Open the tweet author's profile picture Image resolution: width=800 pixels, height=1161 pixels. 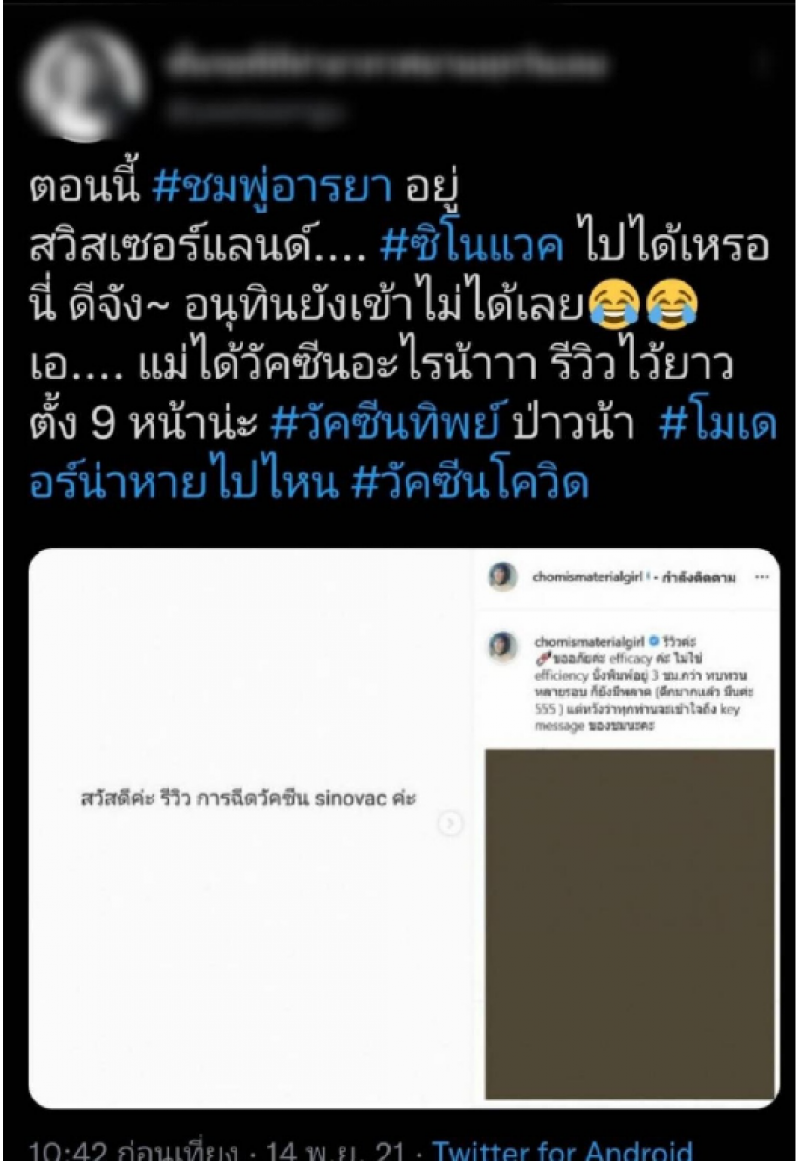tap(85, 81)
